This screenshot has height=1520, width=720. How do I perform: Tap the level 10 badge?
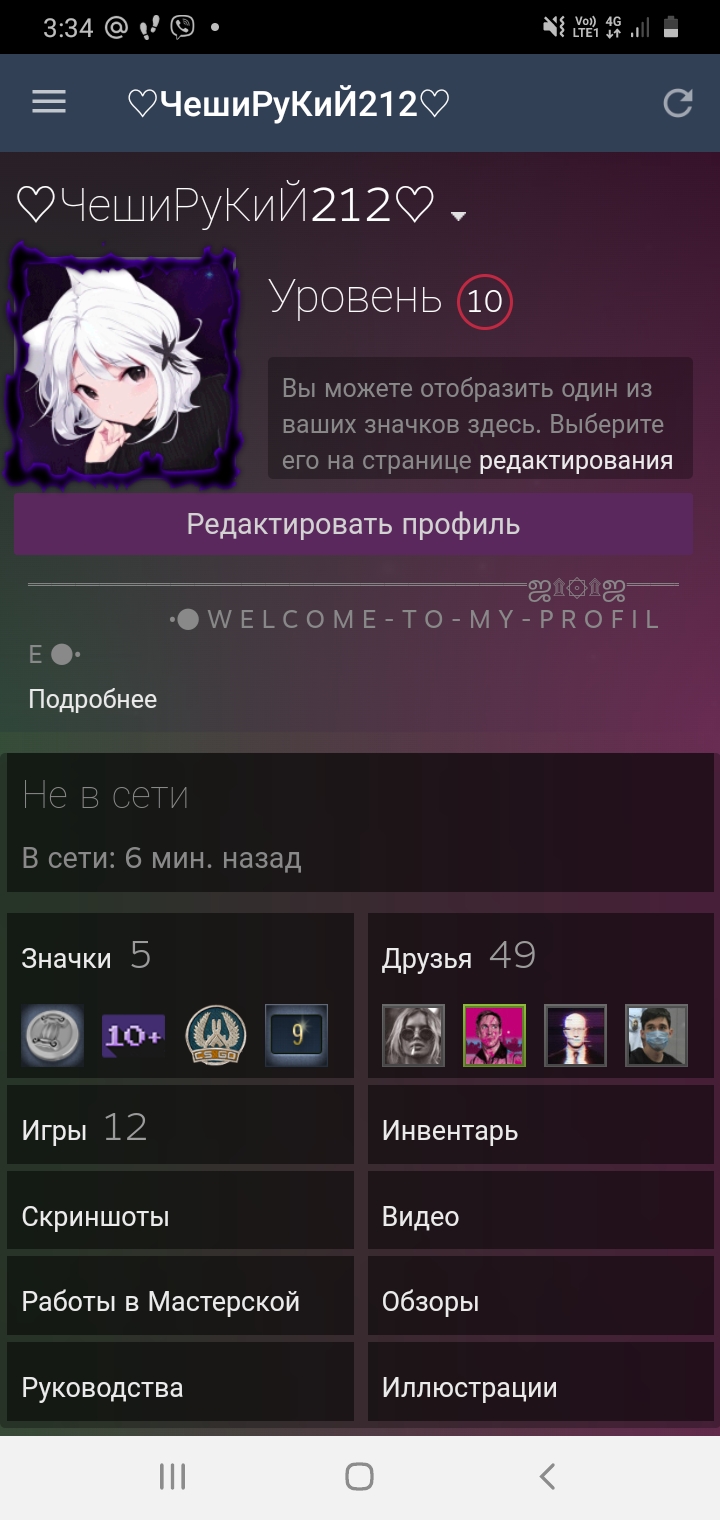tap(485, 301)
